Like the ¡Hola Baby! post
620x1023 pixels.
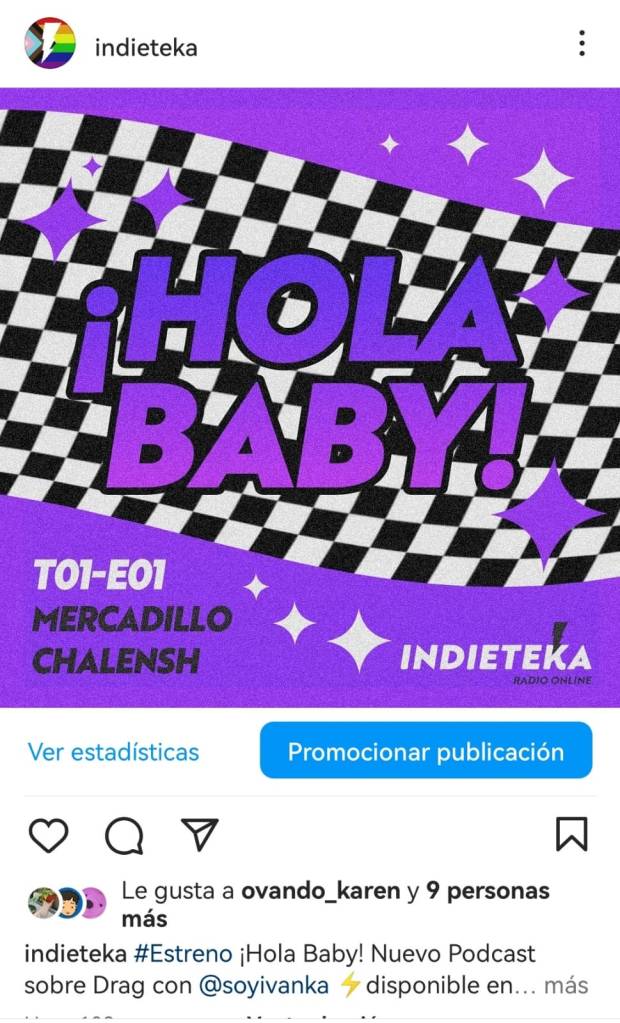point(48,834)
